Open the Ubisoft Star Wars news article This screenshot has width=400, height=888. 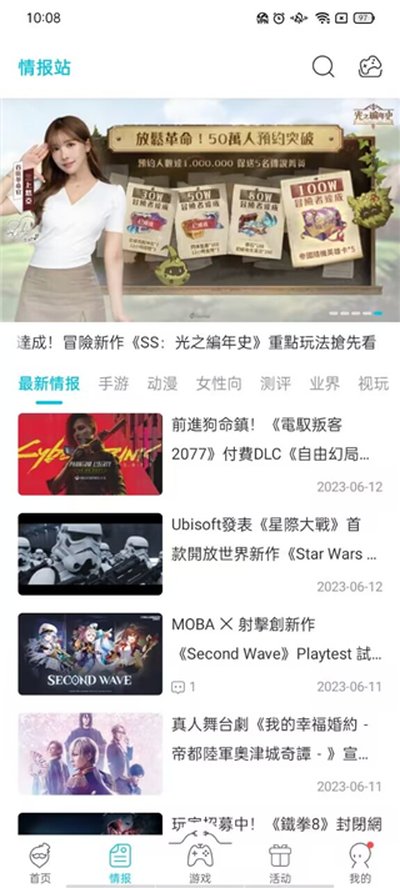(x=200, y=554)
